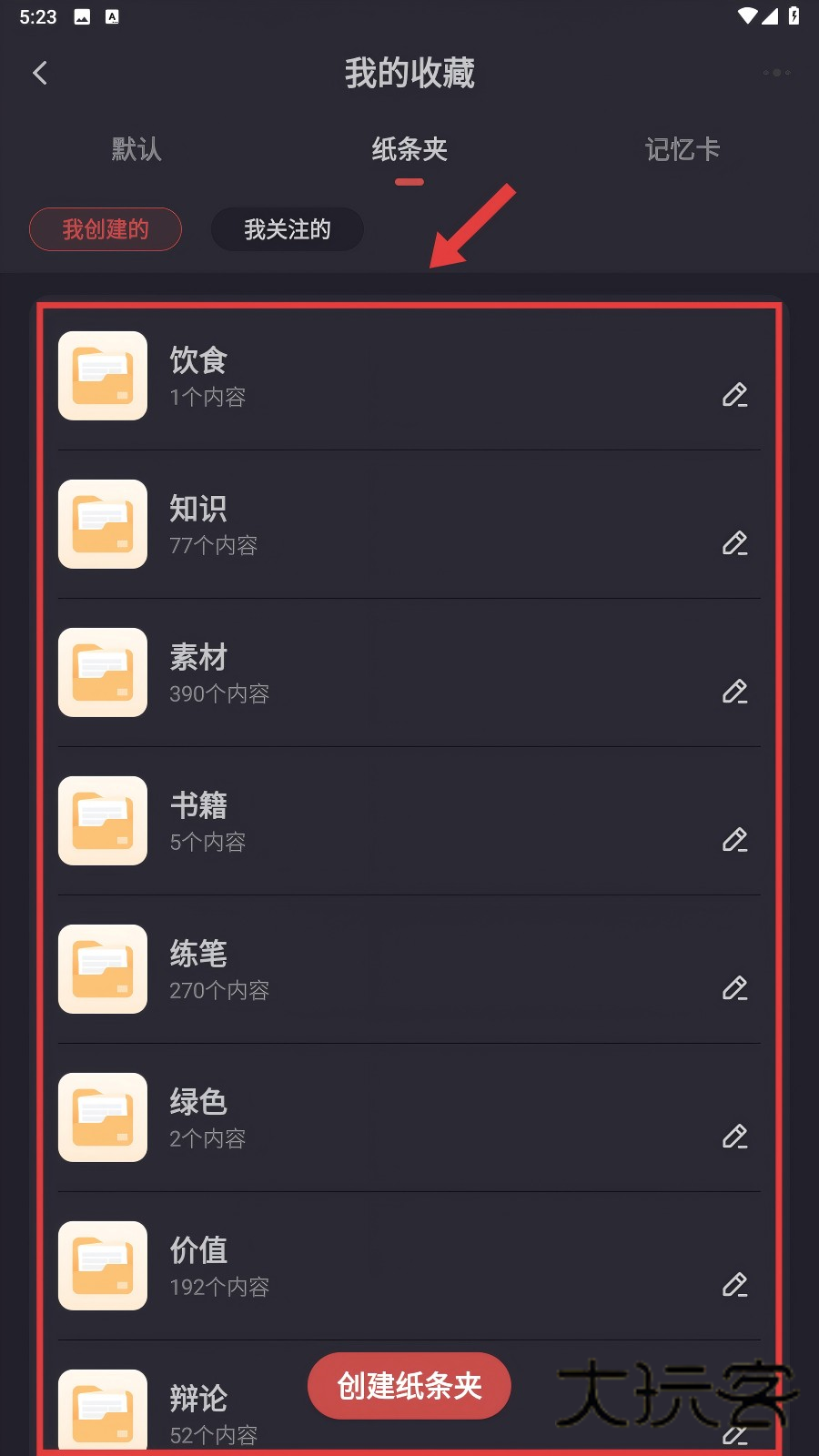This screenshot has width=819, height=1456.
Task: Switch to the 默认 tab
Action: click(x=135, y=150)
